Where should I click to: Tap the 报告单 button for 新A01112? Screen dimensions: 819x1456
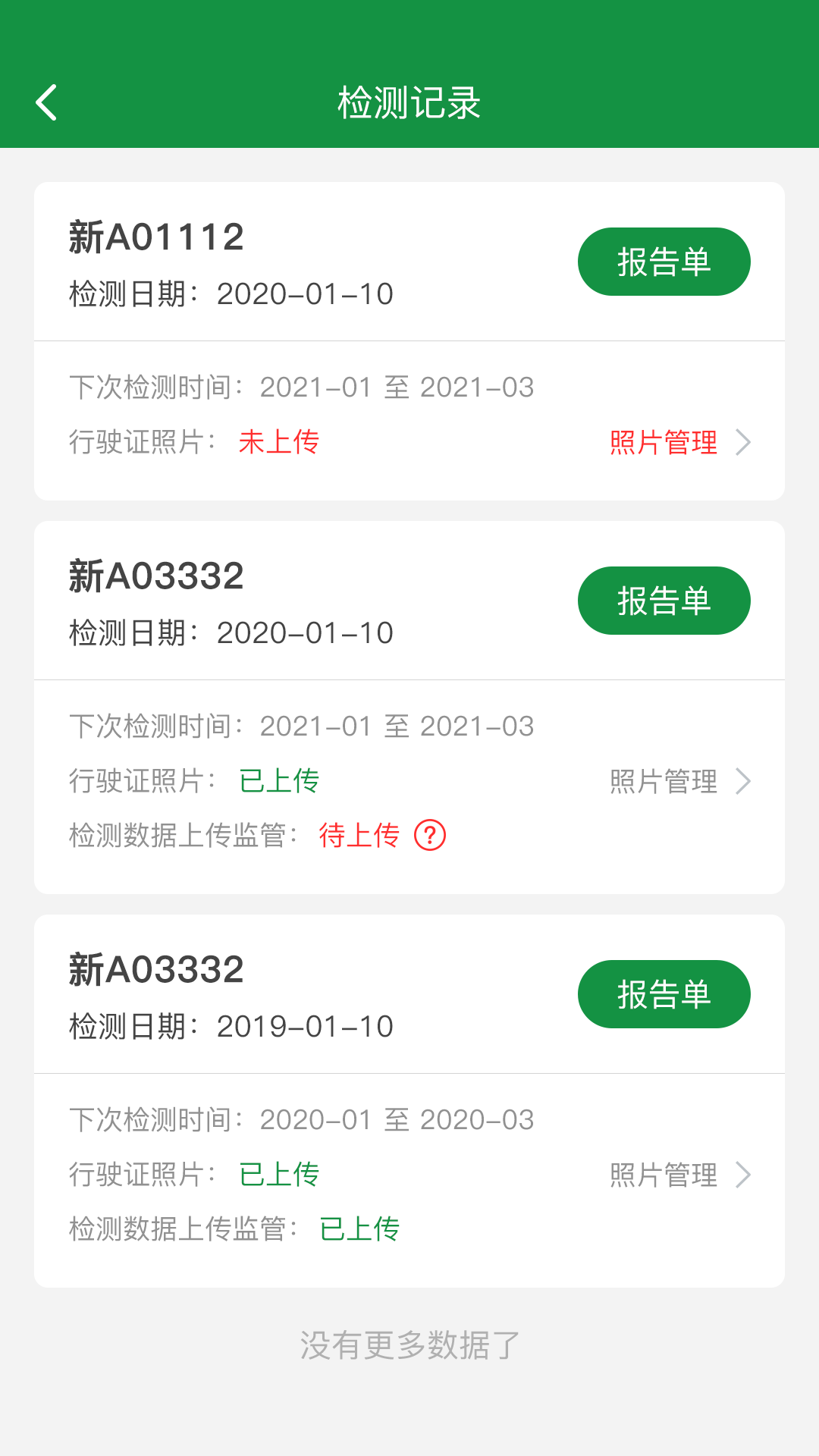click(x=663, y=261)
